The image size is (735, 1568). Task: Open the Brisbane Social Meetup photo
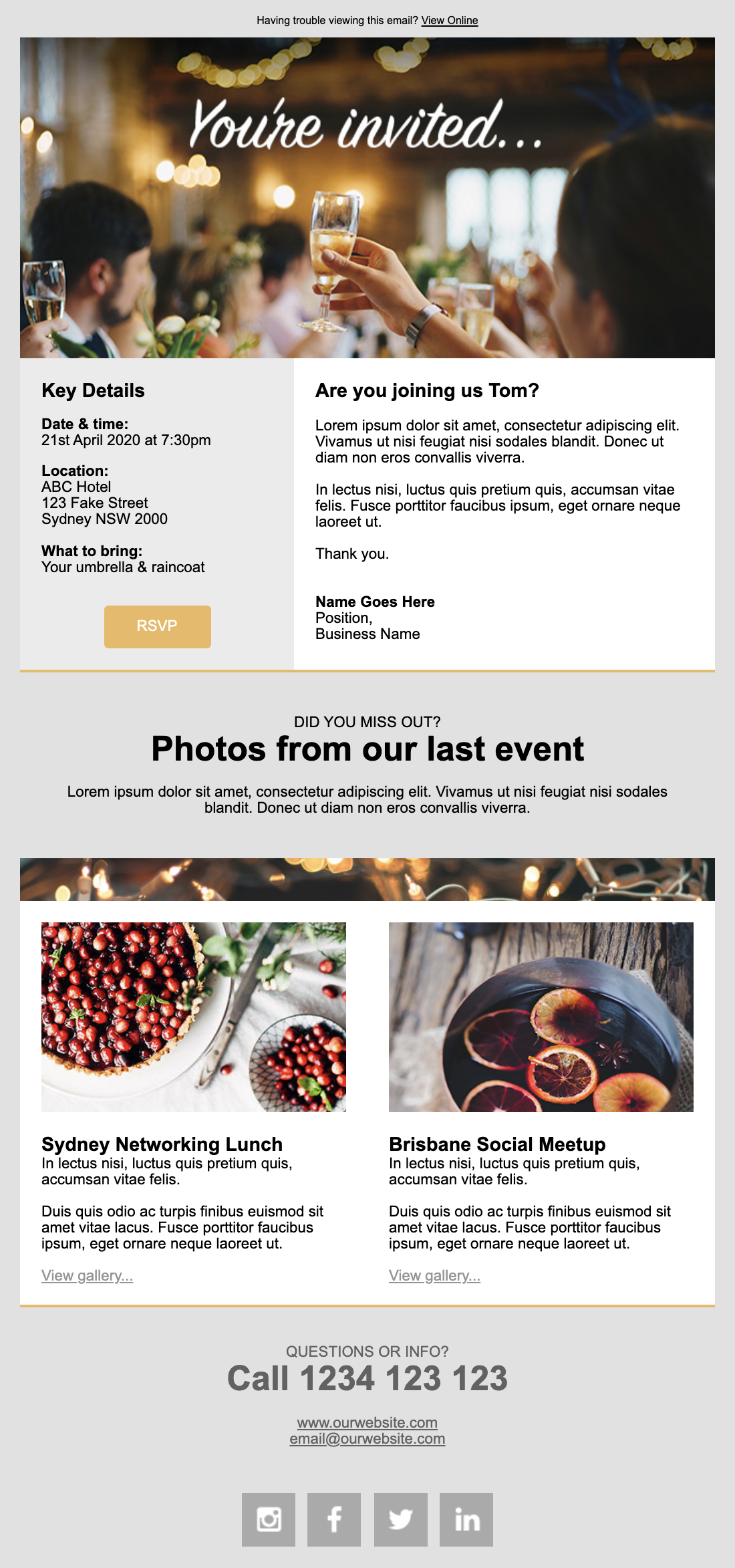click(x=541, y=1017)
